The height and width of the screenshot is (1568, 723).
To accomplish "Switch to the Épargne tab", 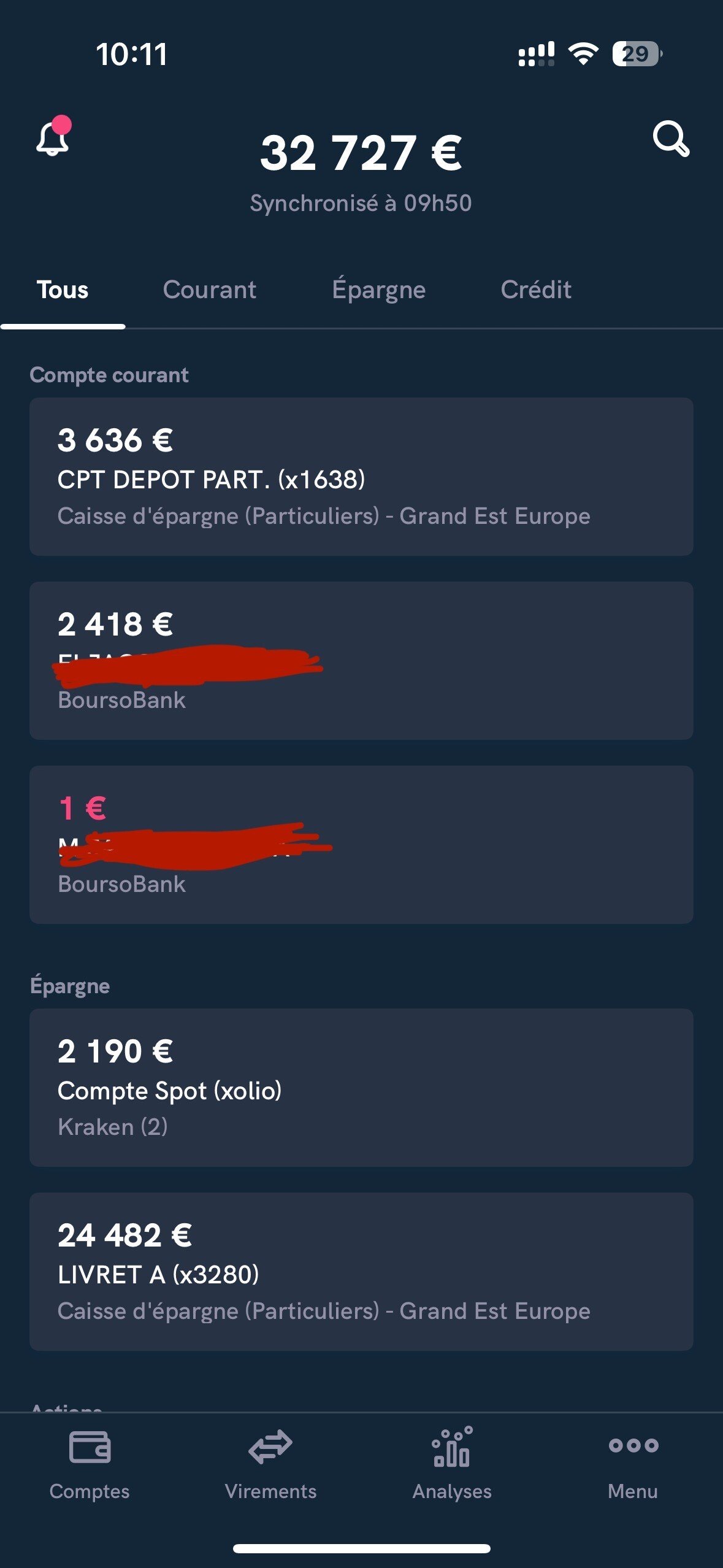I will [x=378, y=290].
